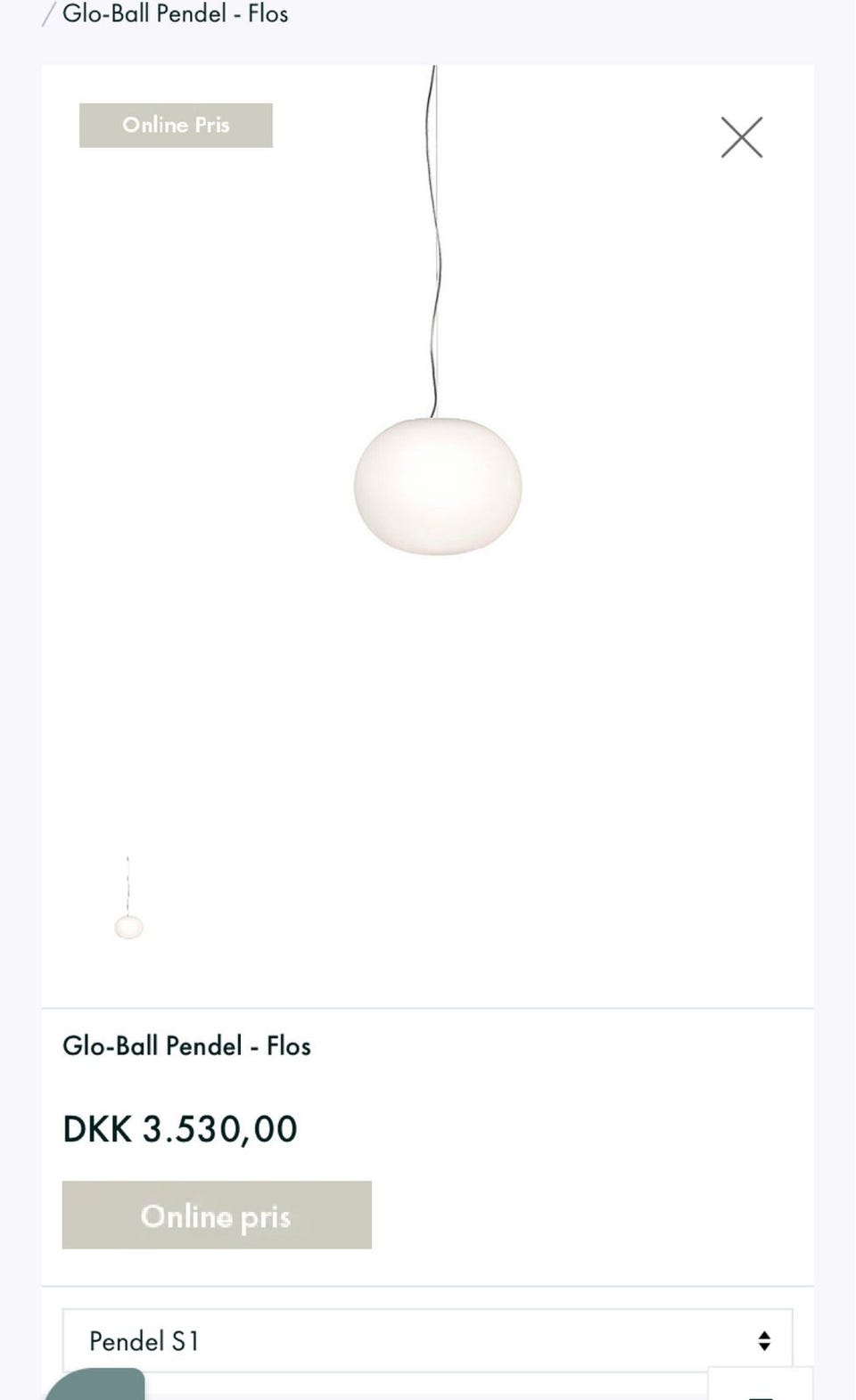Close the product image view

point(741,137)
